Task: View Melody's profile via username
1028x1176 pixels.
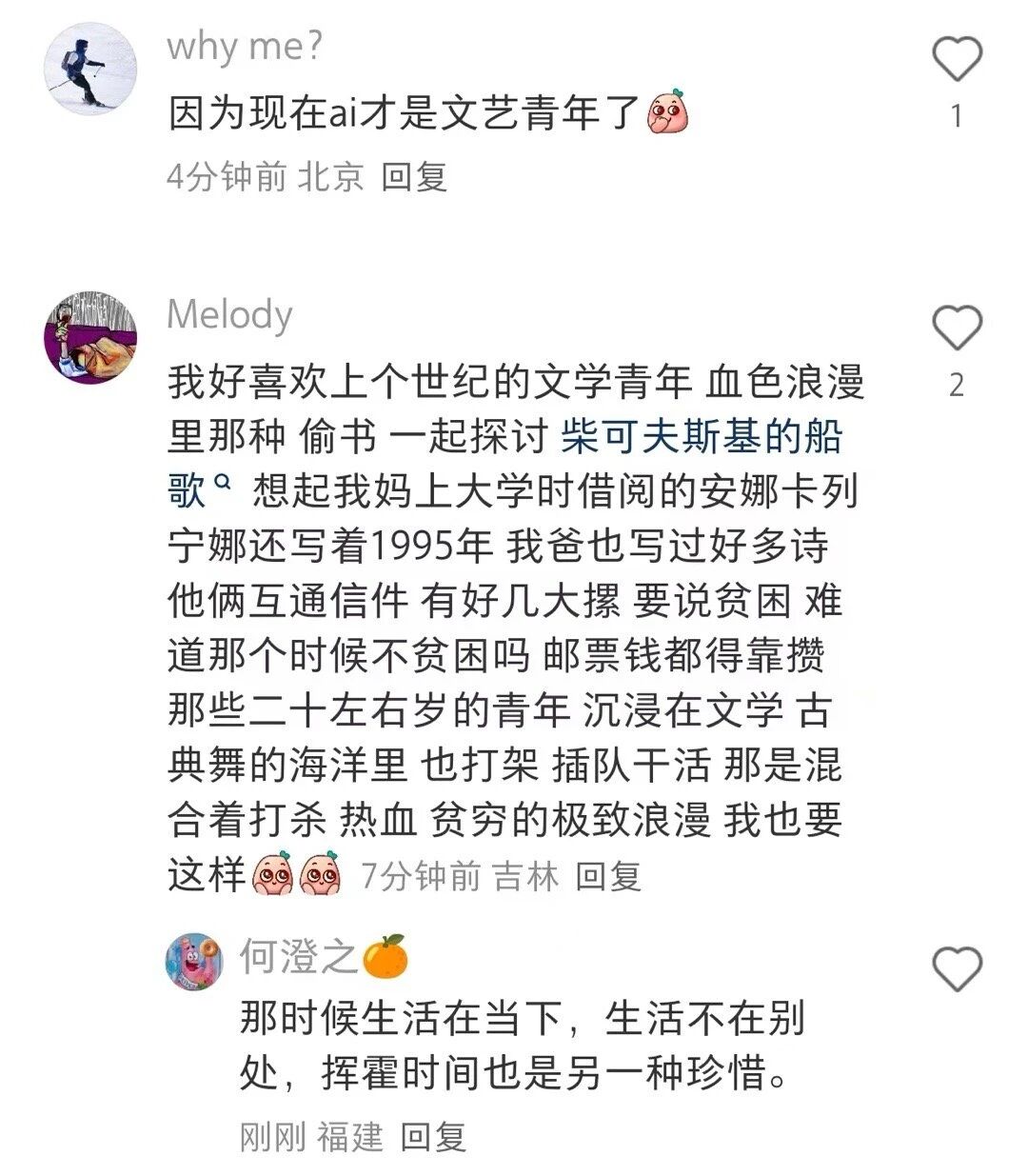Action: (229, 314)
